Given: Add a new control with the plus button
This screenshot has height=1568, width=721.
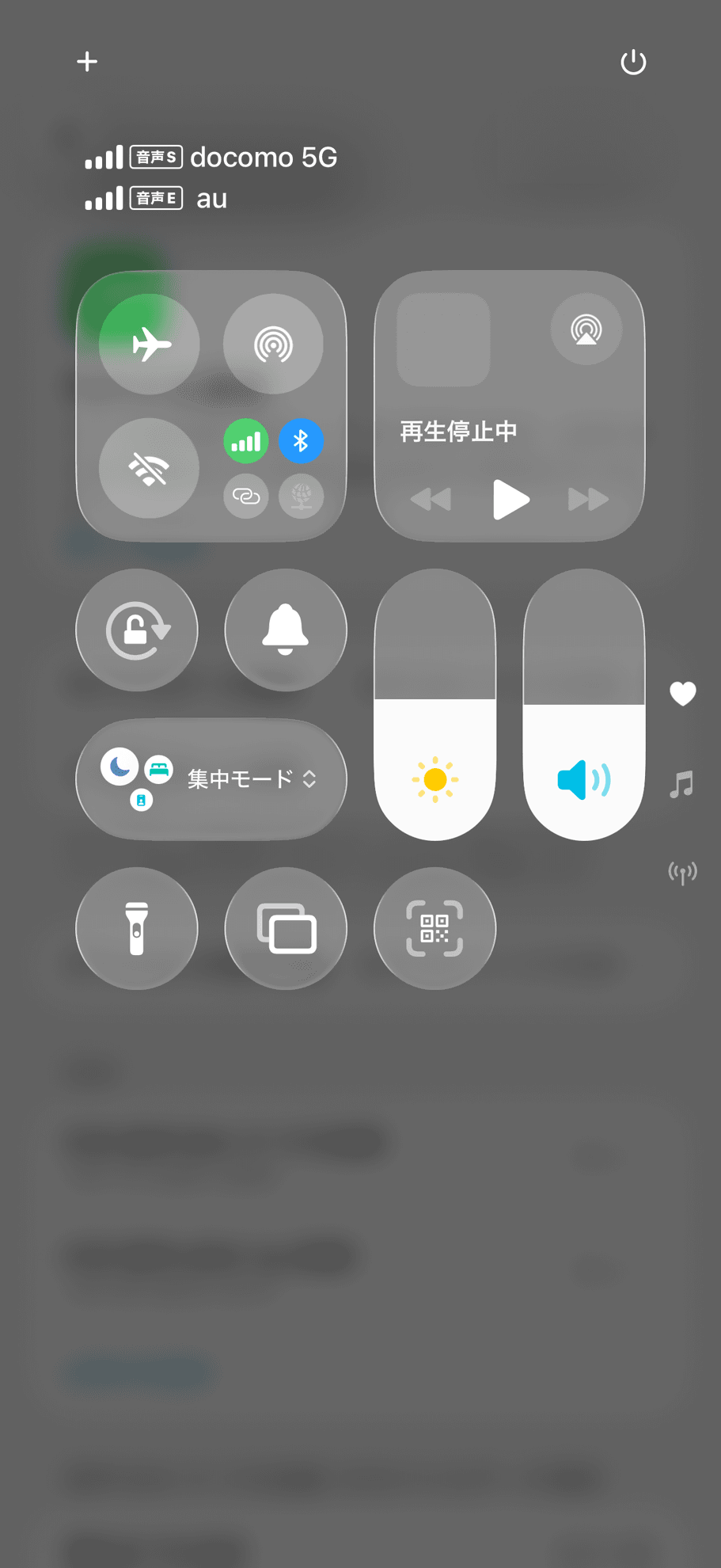Looking at the screenshot, I should point(87,61).
